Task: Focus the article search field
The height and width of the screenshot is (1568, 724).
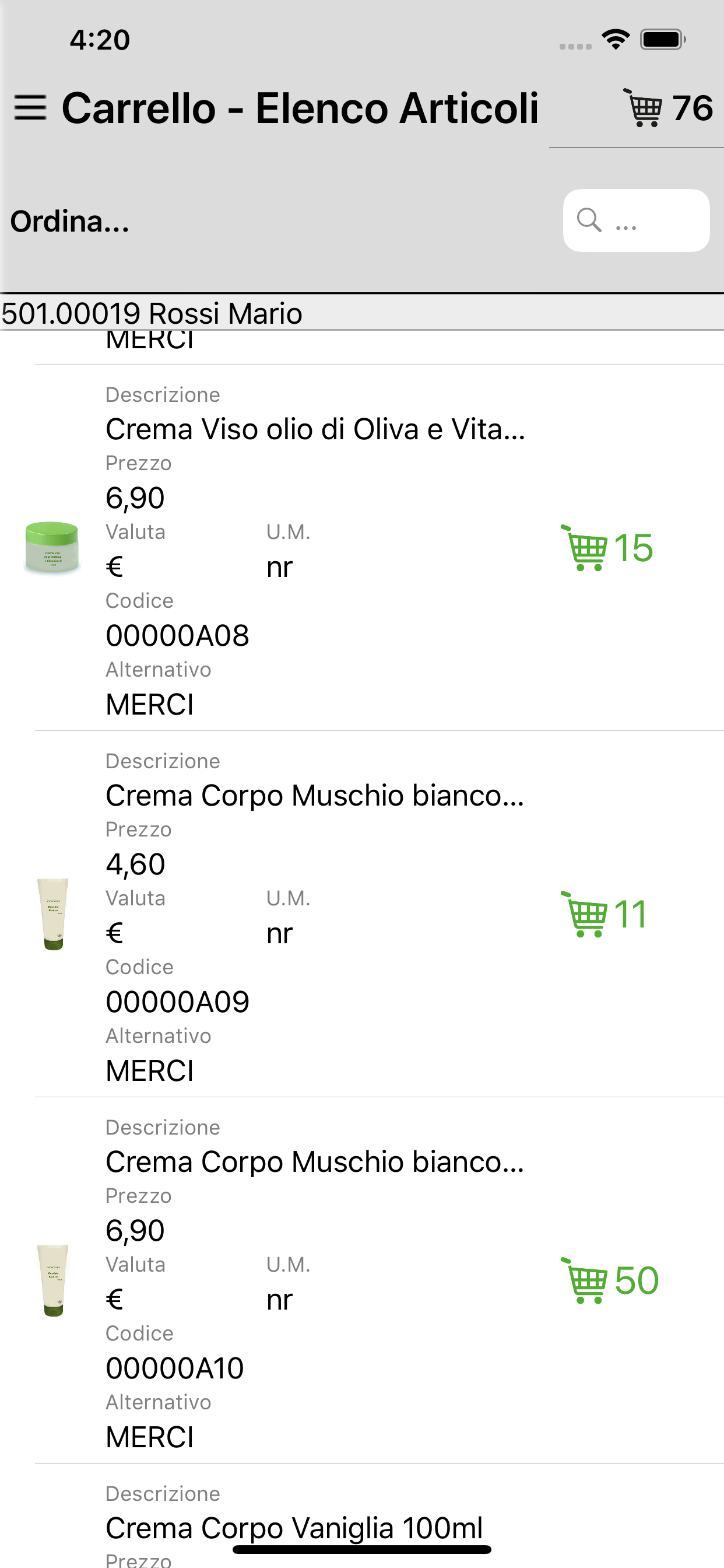Action: click(x=636, y=220)
